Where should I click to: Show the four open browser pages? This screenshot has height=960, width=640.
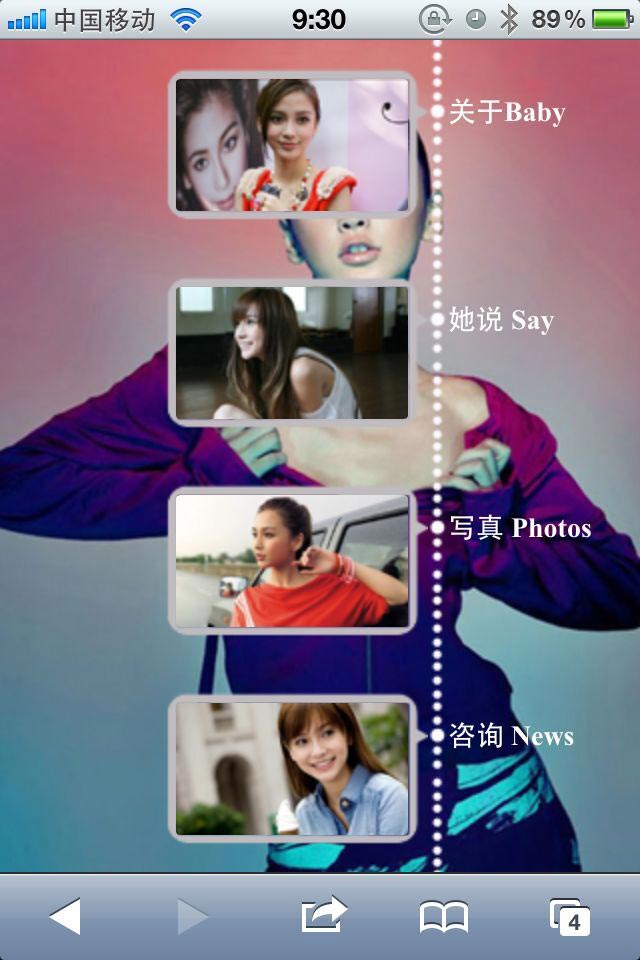click(569, 916)
